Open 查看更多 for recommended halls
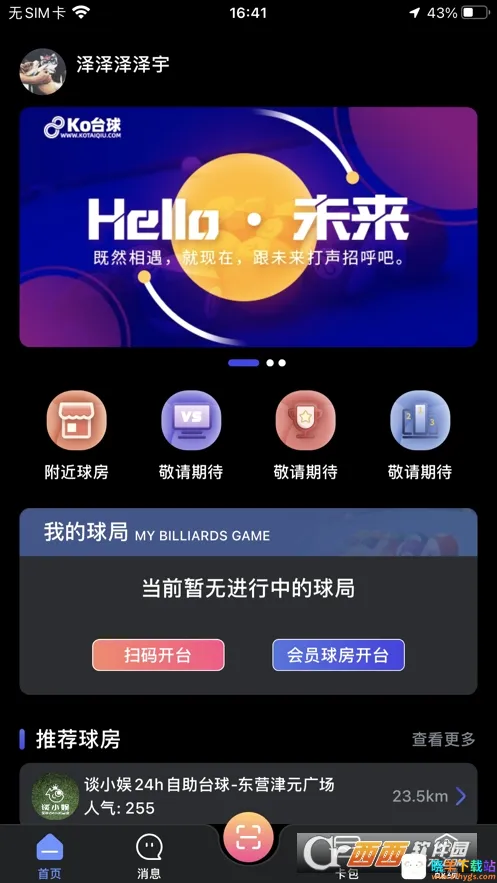 (x=444, y=739)
